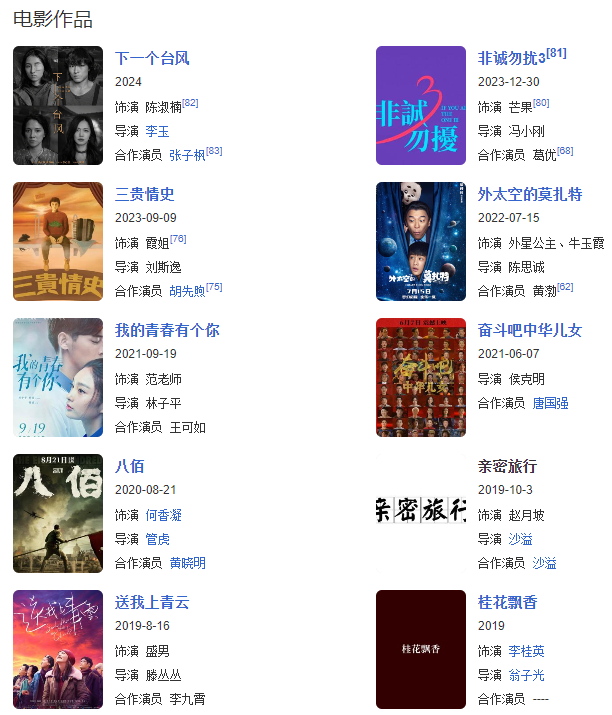This screenshot has width=612, height=715.
Task: Open director 翁子光's page
Action: pos(526,675)
